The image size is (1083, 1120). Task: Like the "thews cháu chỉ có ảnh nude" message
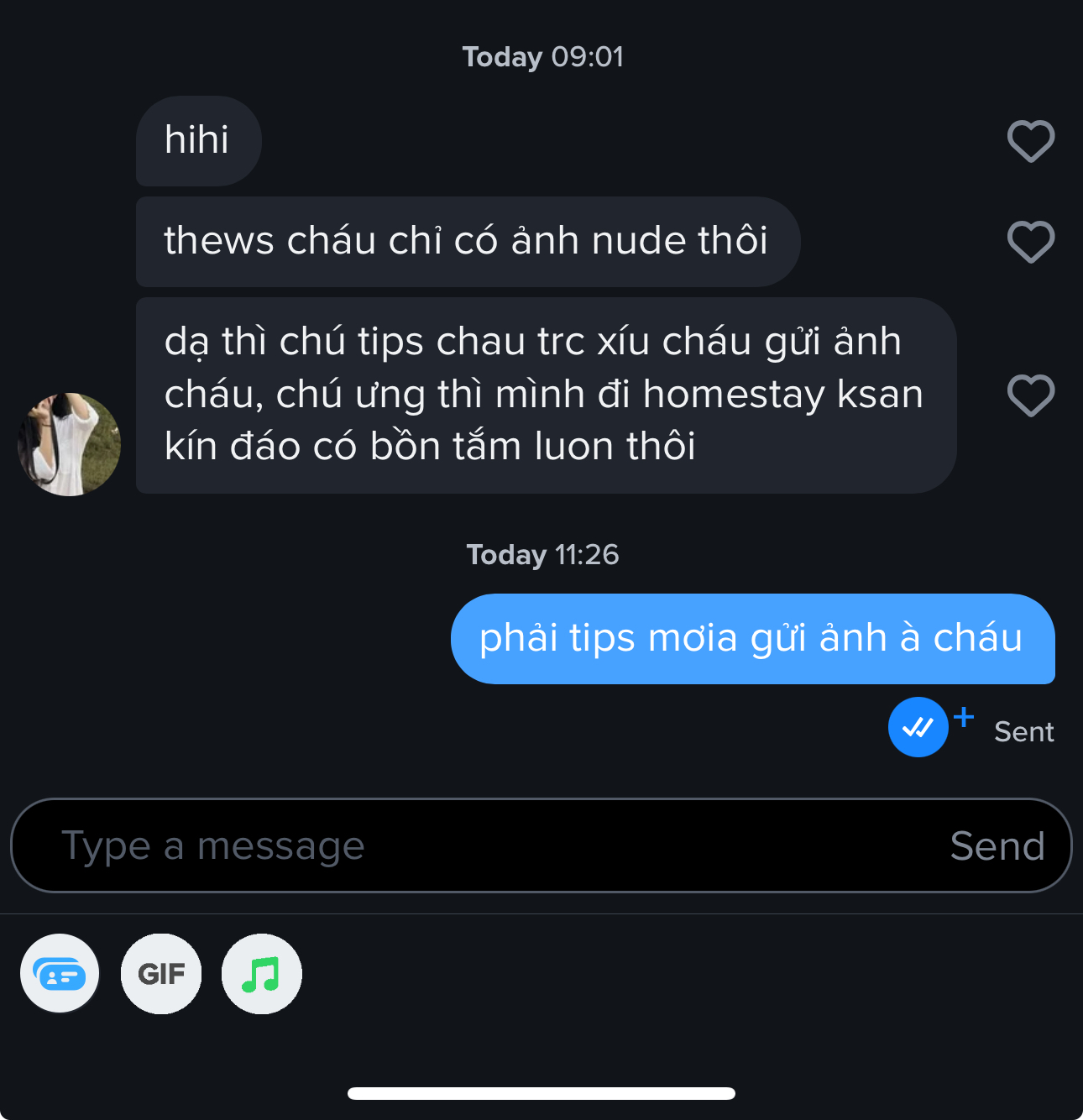[x=1030, y=242]
